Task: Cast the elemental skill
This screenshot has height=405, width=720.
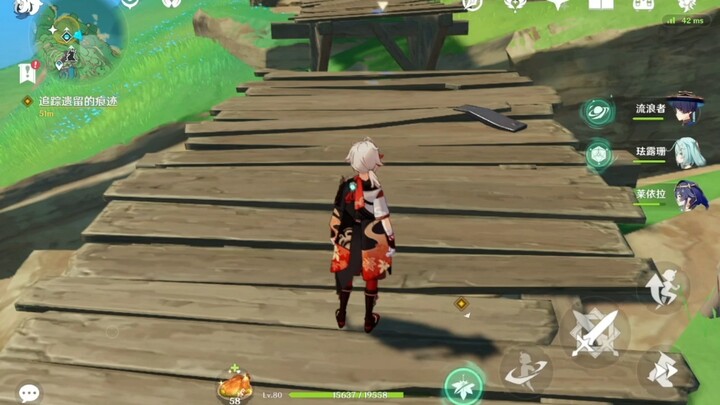Action: (526, 371)
